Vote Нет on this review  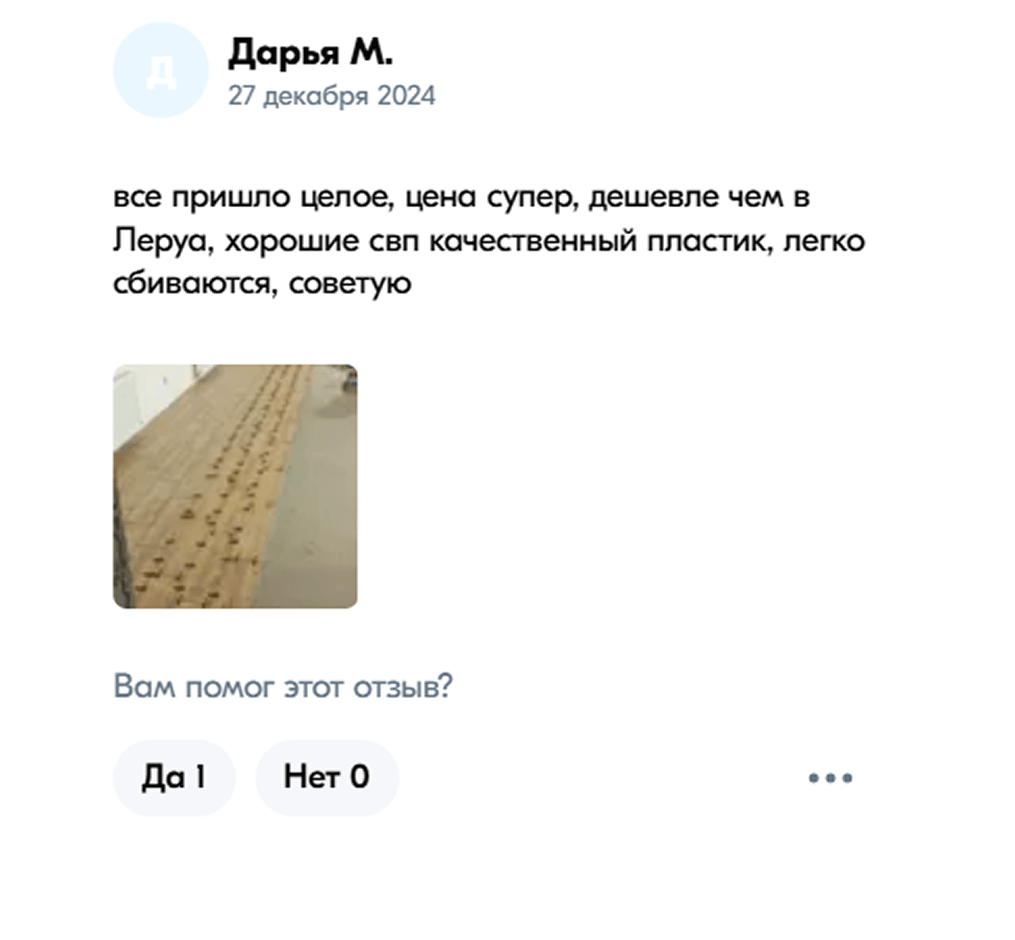click(327, 777)
